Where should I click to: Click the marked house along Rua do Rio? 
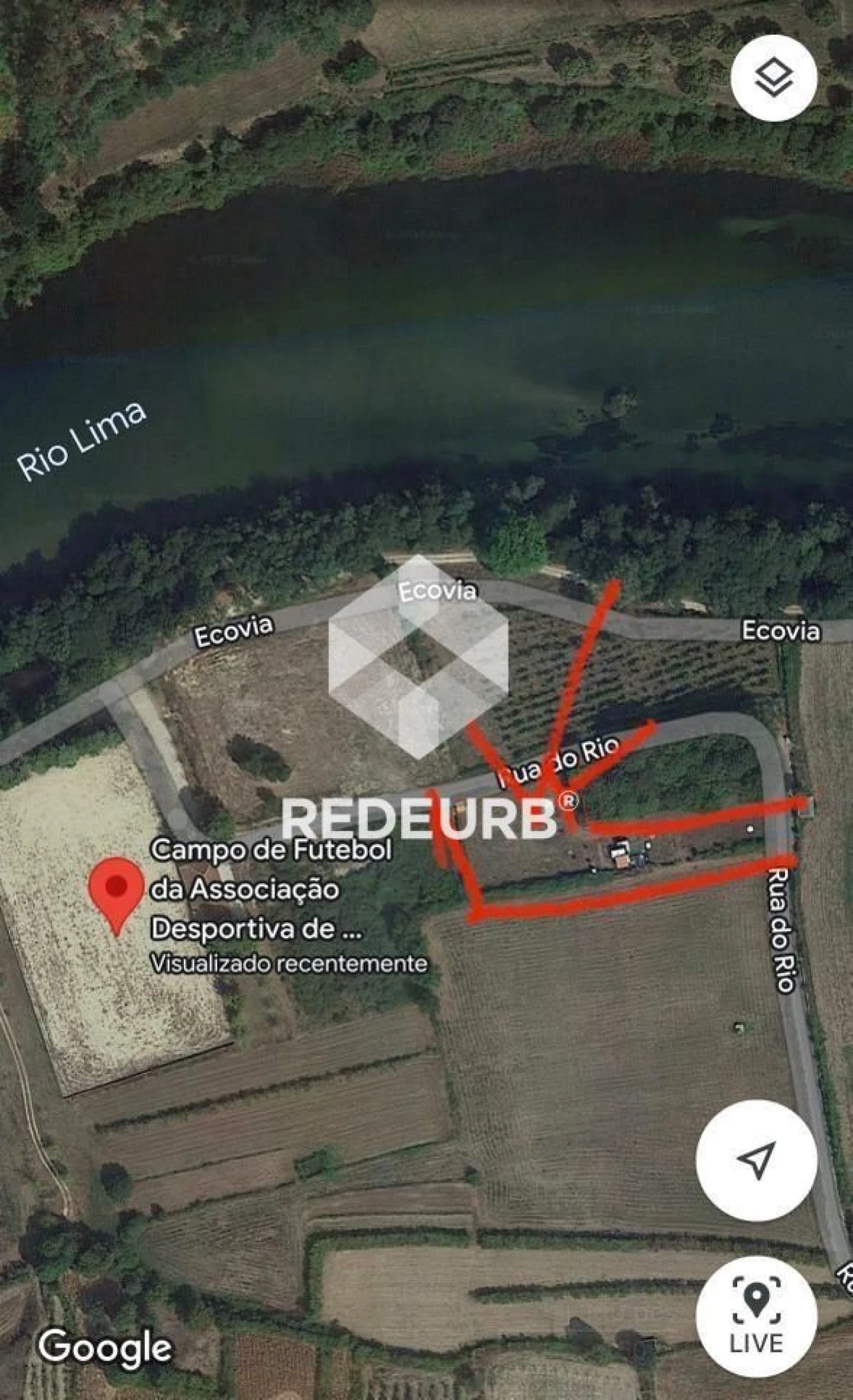[x=621, y=851]
